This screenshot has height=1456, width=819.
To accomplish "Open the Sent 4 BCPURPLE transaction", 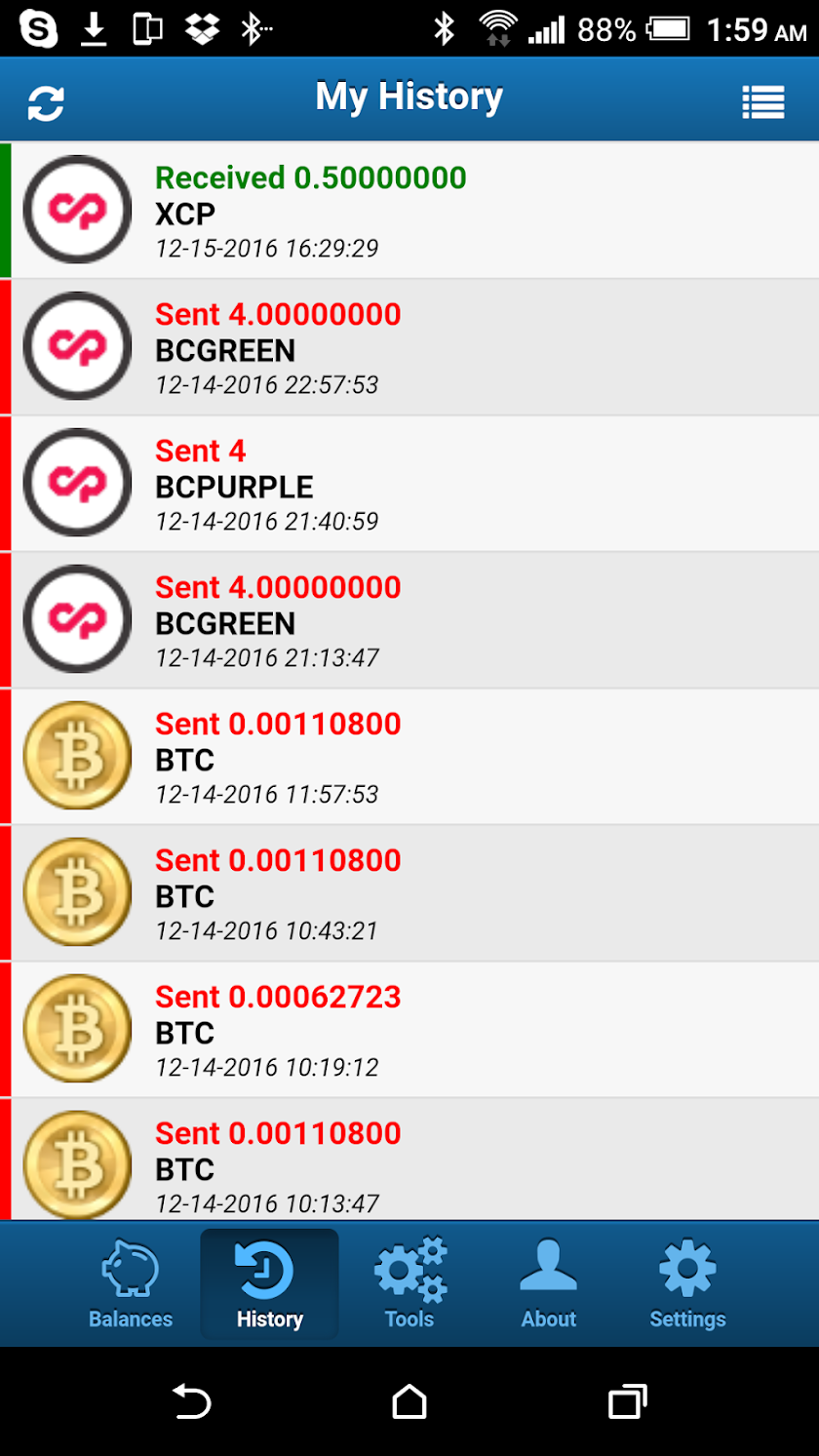I will coord(409,484).
